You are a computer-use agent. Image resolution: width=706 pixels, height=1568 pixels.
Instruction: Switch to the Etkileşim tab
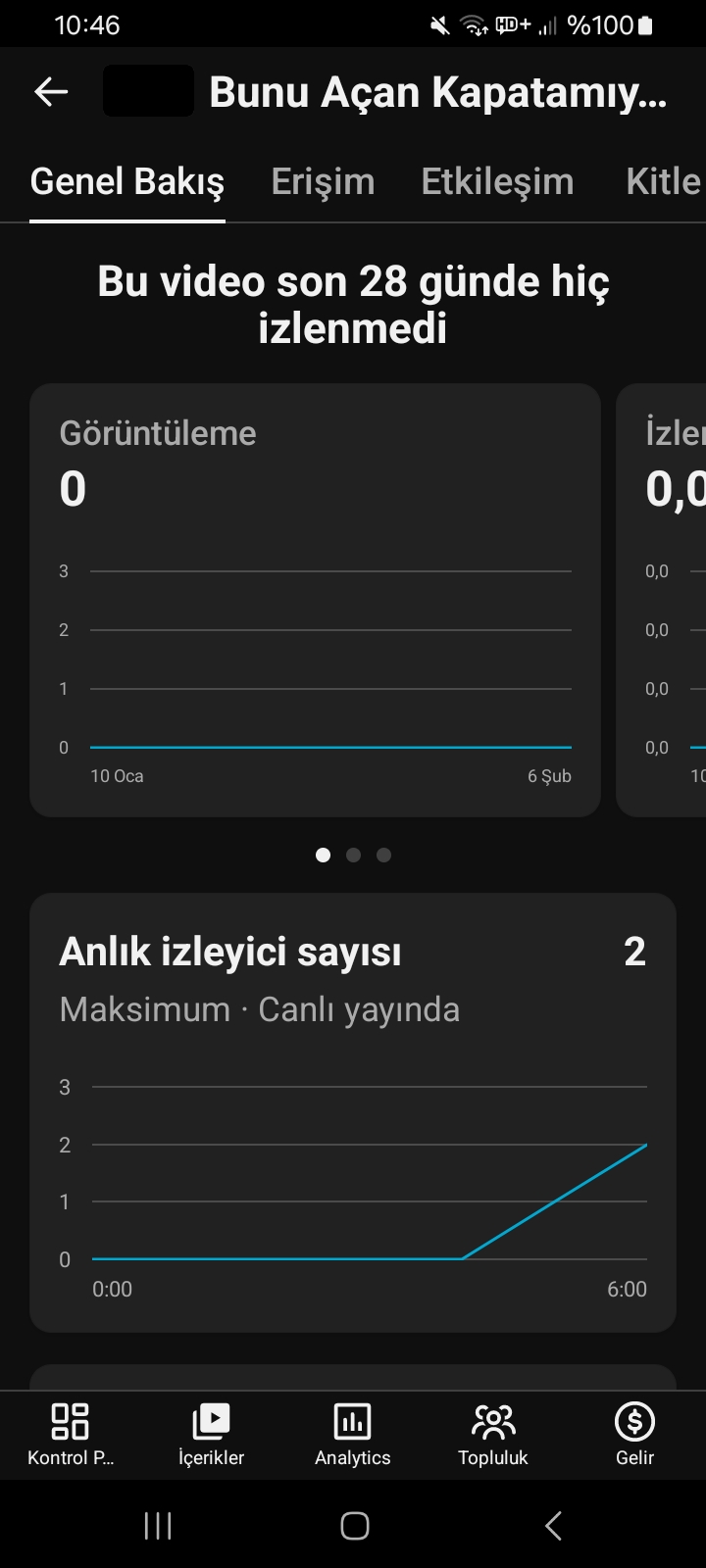tap(497, 181)
